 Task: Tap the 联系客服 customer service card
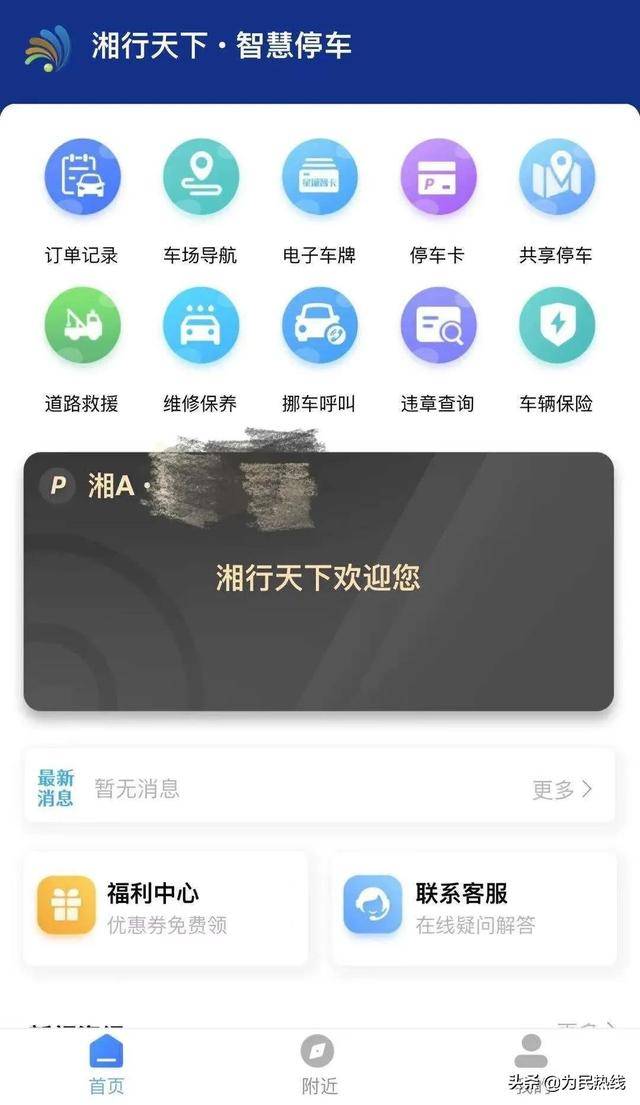473,907
